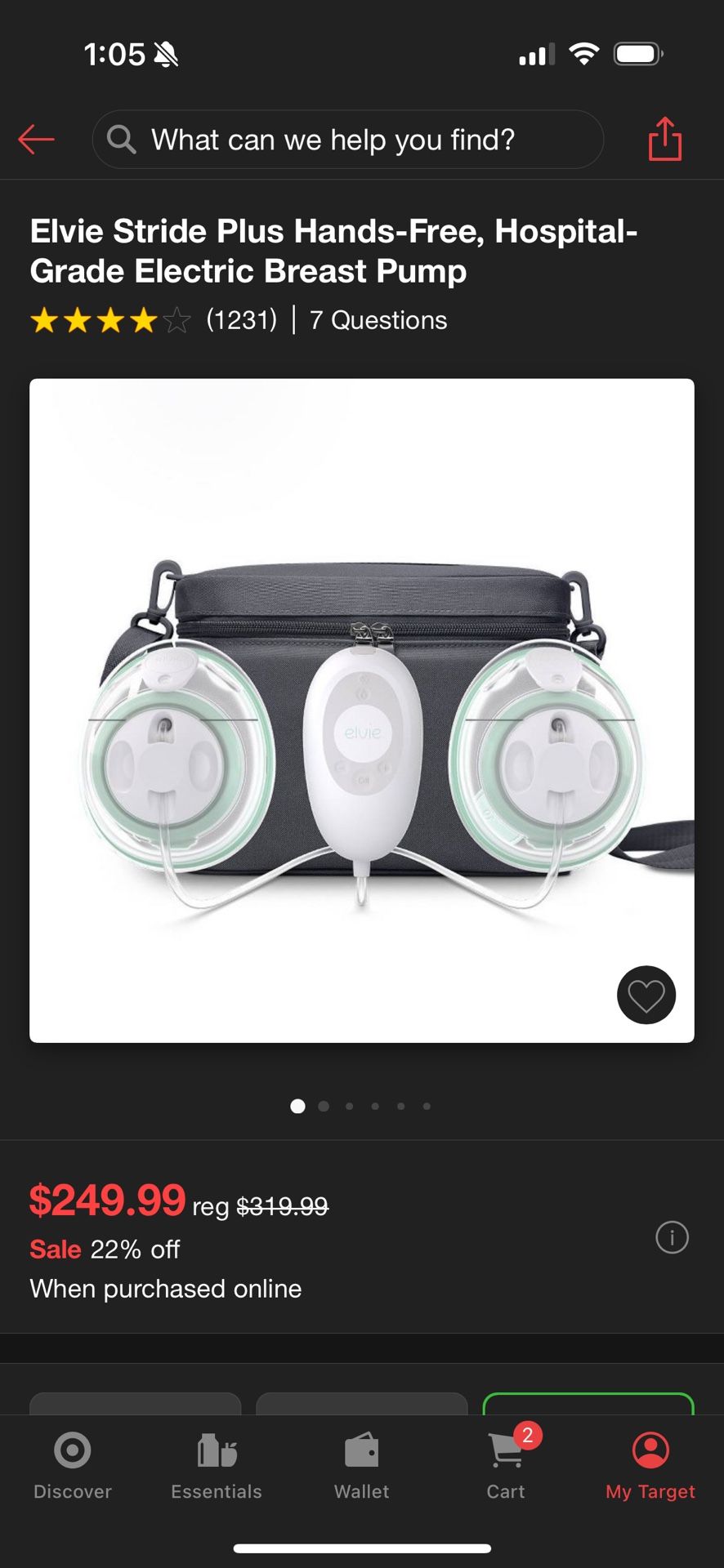Go to the Wallet tab

point(362,1466)
